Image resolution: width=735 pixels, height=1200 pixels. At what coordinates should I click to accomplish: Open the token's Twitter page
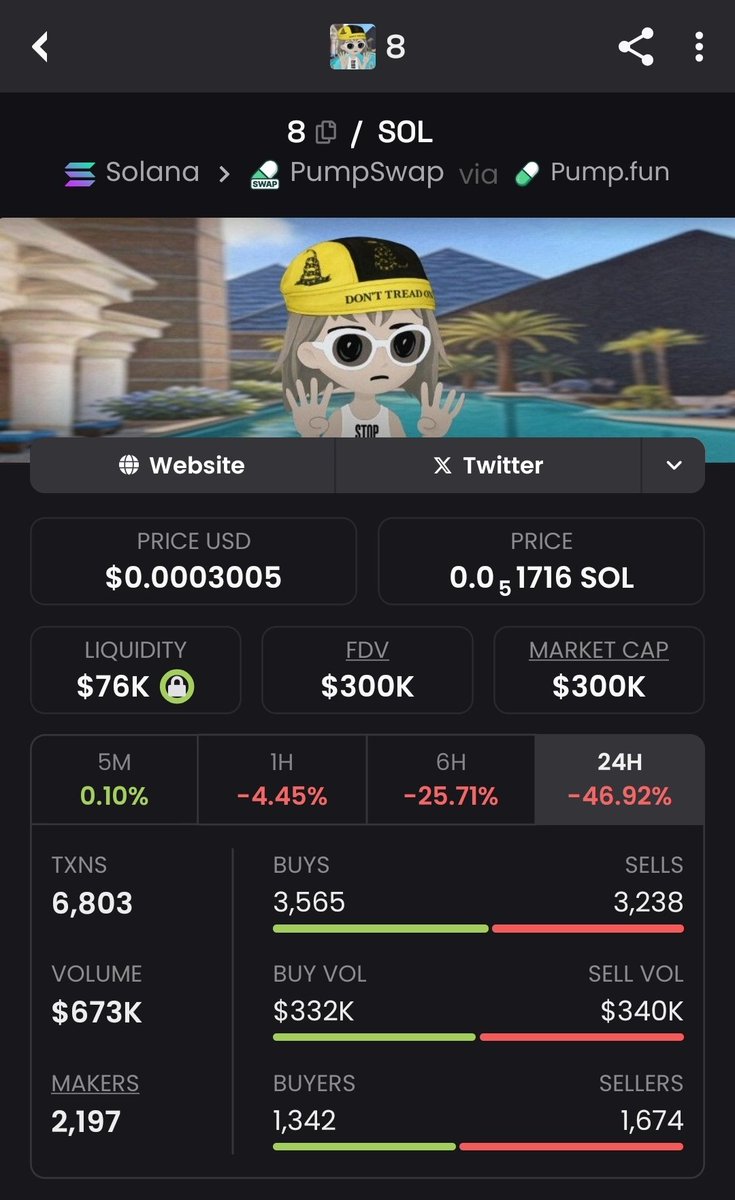pyautogui.click(x=488, y=465)
